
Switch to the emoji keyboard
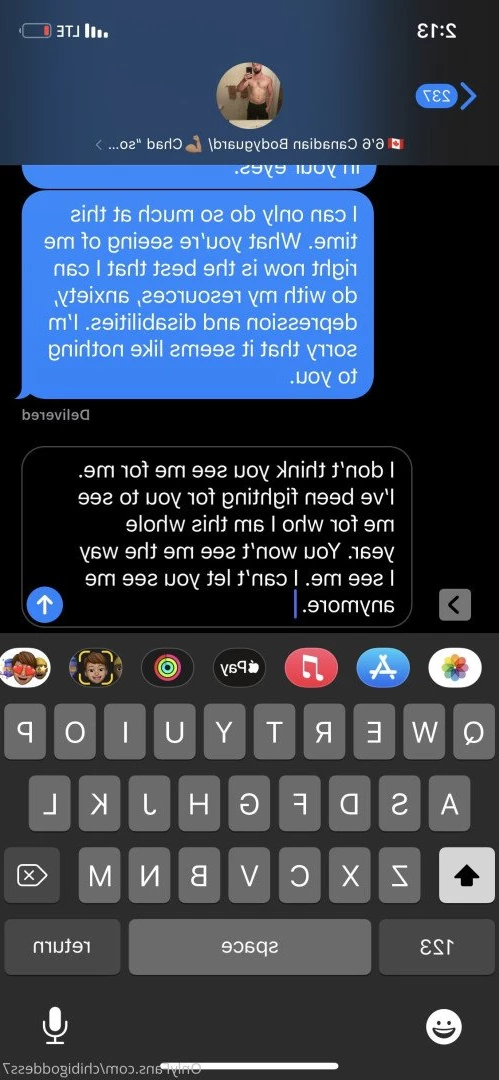coord(444,1027)
